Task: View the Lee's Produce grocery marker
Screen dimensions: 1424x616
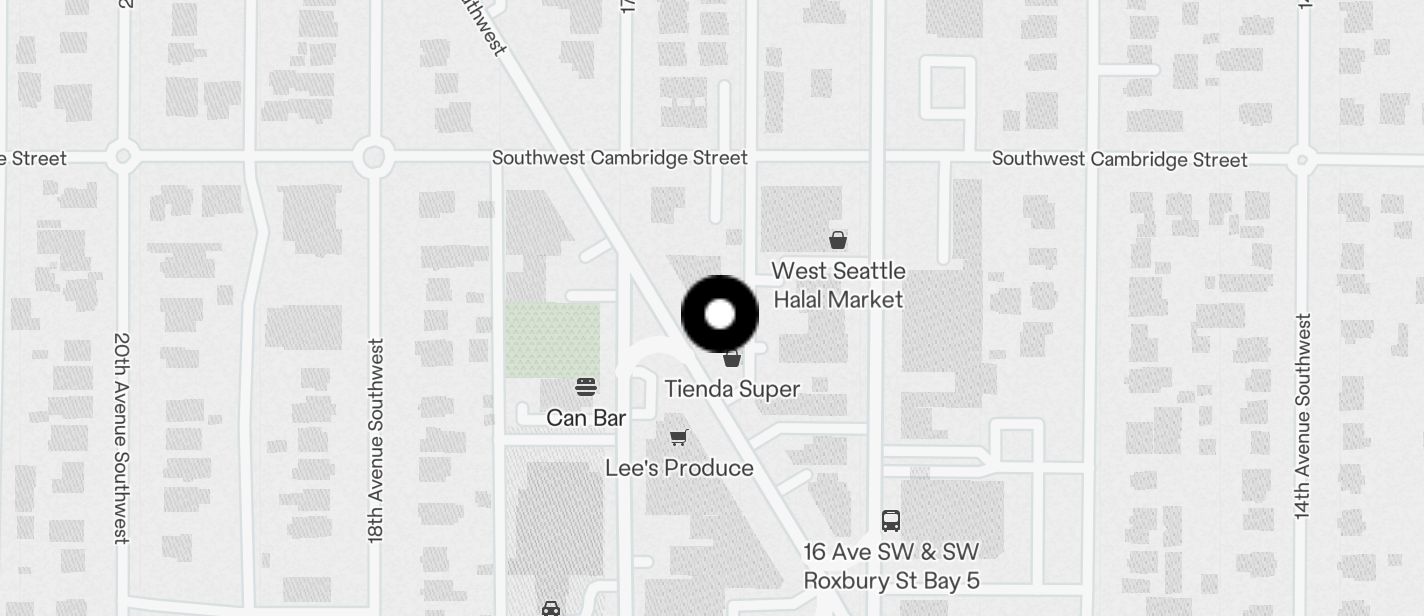Action: [679, 437]
